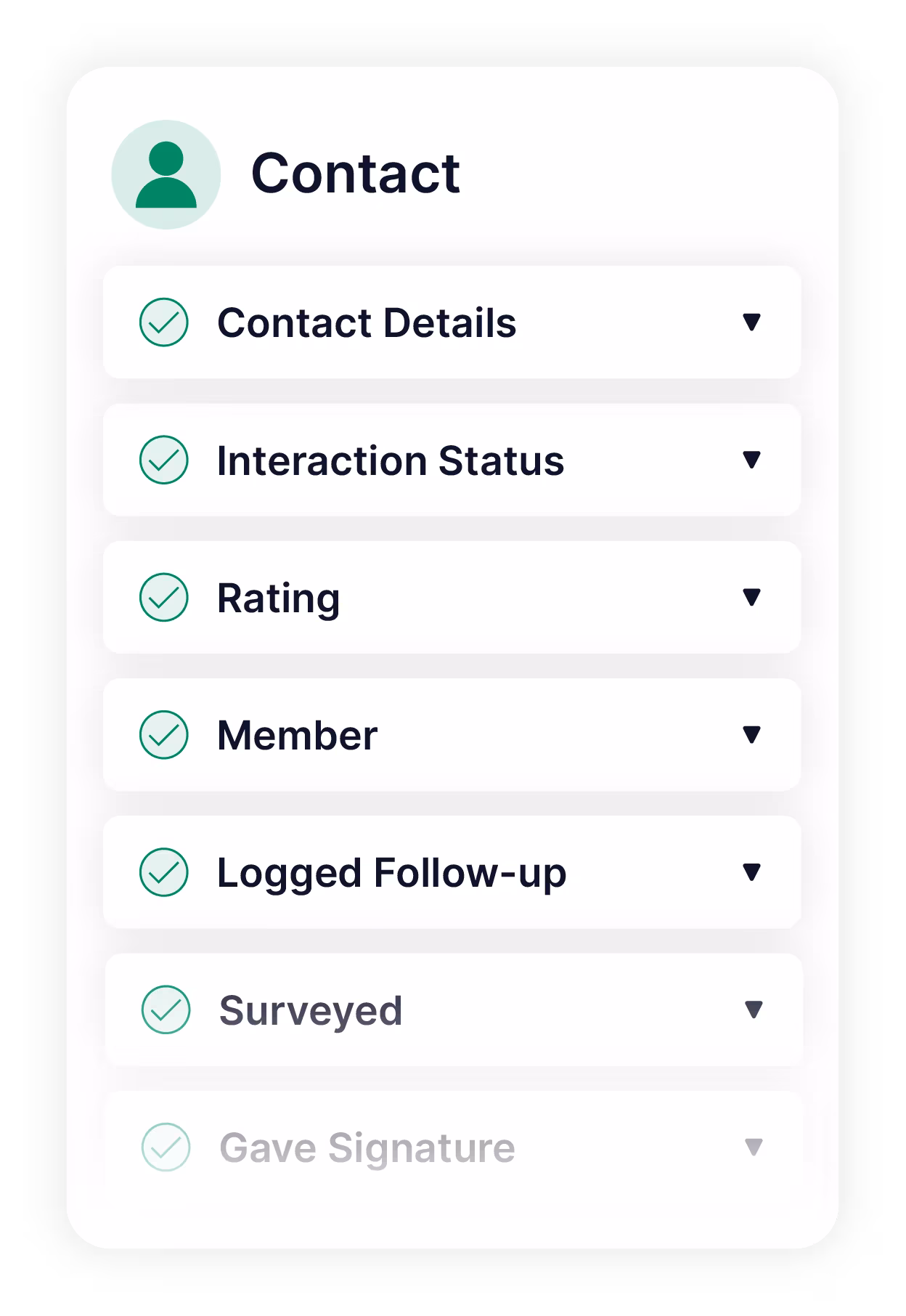
Task: Click the checkmark icon beside Interaction Status
Action: coord(166,460)
